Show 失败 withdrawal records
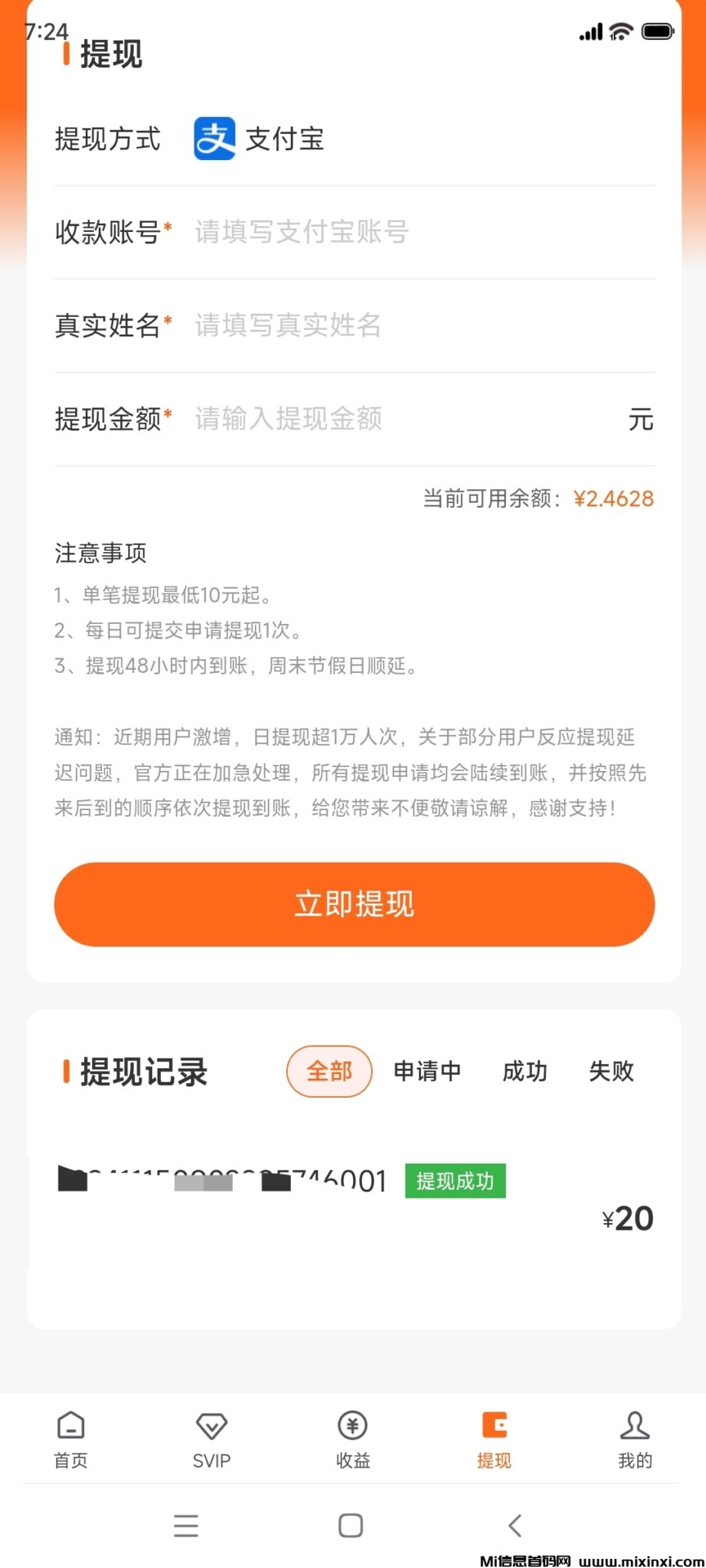This screenshot has width=706, height=1568. (611, 1071)
